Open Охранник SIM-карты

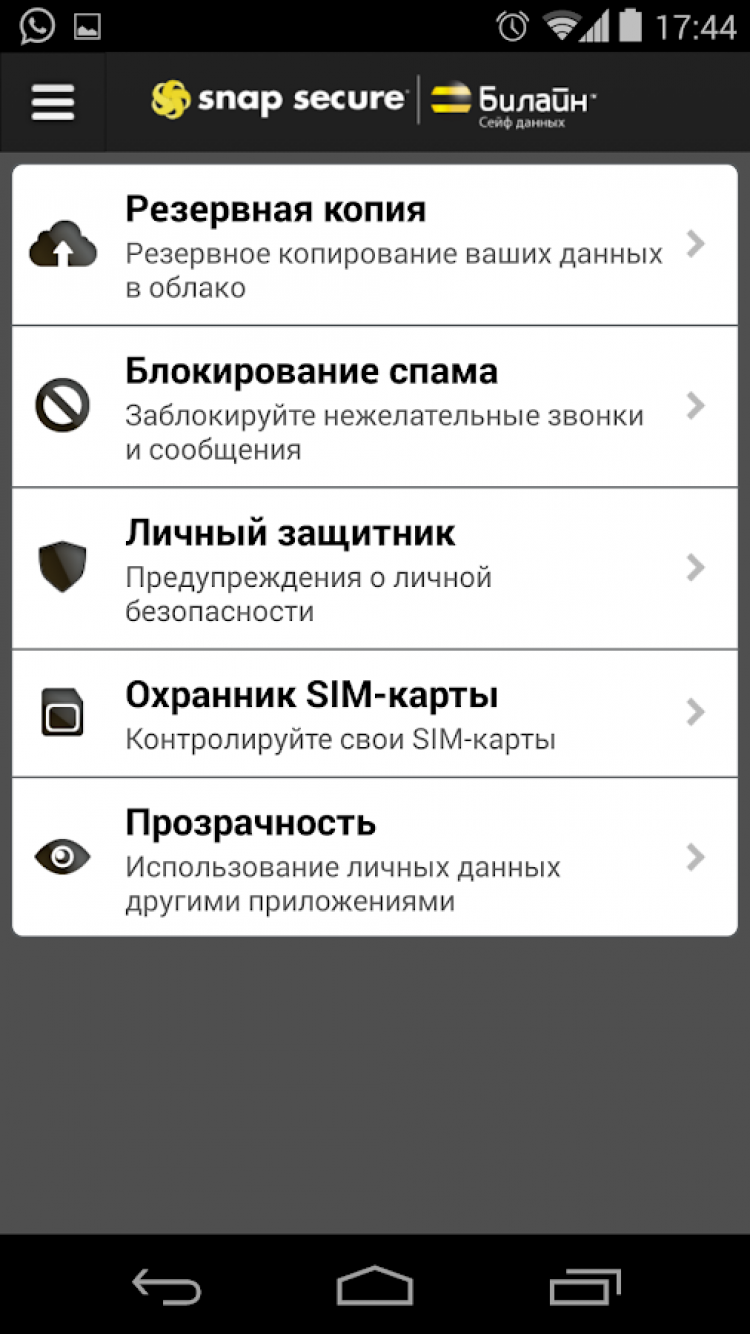click(375, 713)
